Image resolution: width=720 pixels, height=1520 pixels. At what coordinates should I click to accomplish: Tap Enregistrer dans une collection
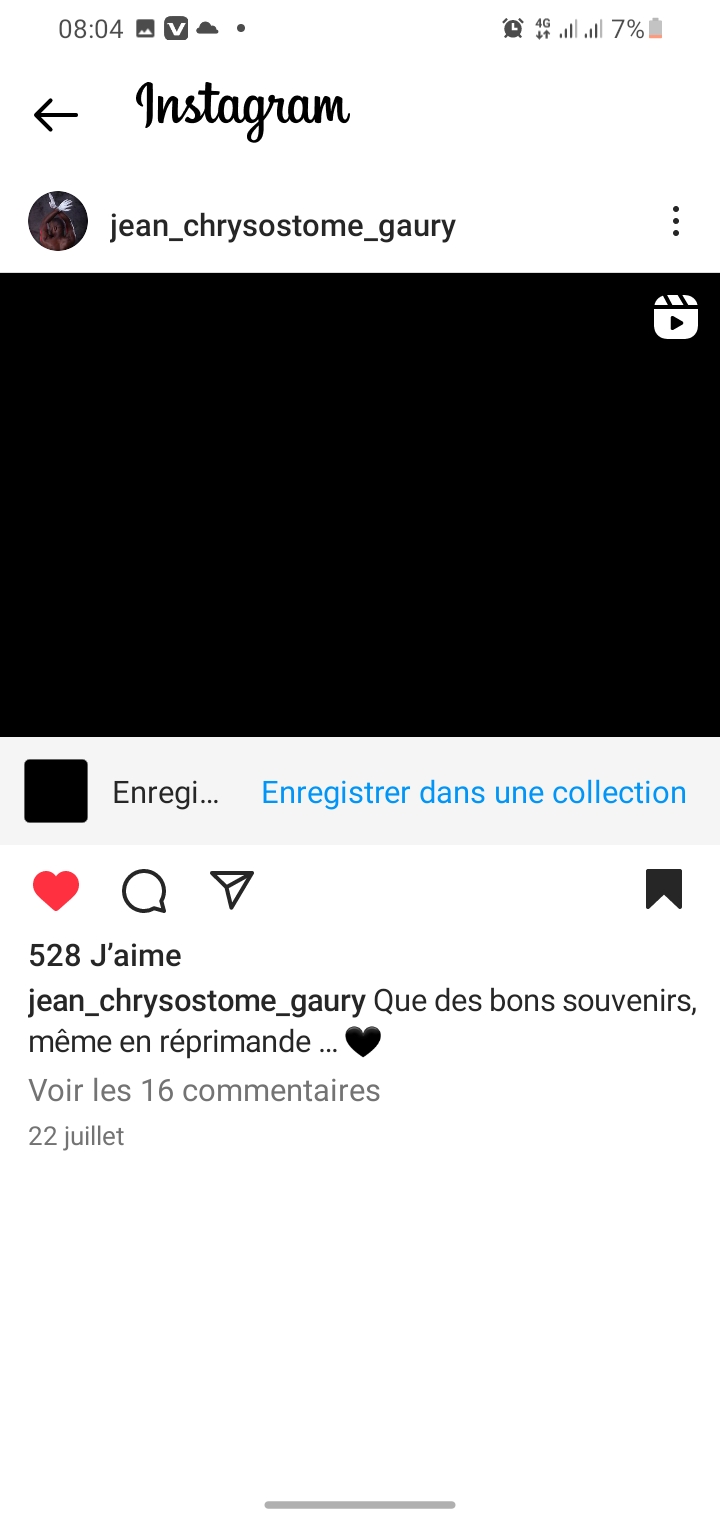[473, 792]
